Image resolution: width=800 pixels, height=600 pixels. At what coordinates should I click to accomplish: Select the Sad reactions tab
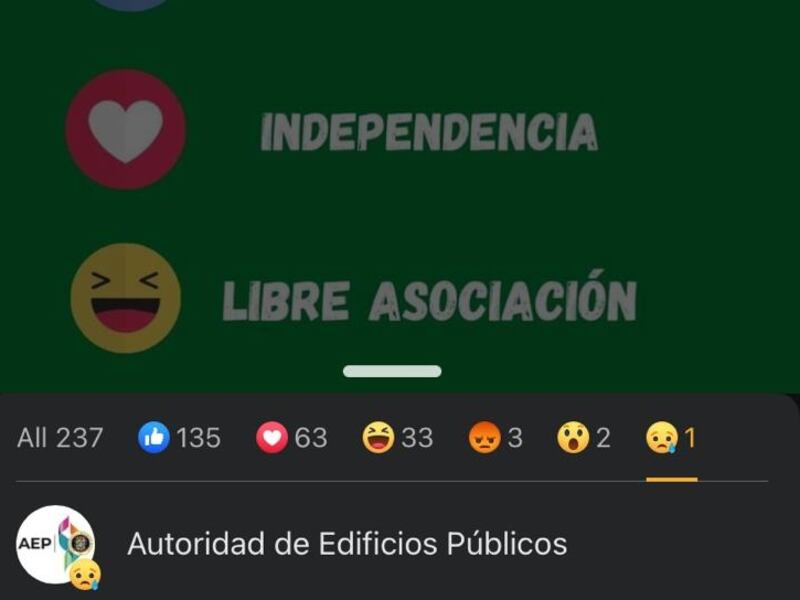click(x=671, y=438)
